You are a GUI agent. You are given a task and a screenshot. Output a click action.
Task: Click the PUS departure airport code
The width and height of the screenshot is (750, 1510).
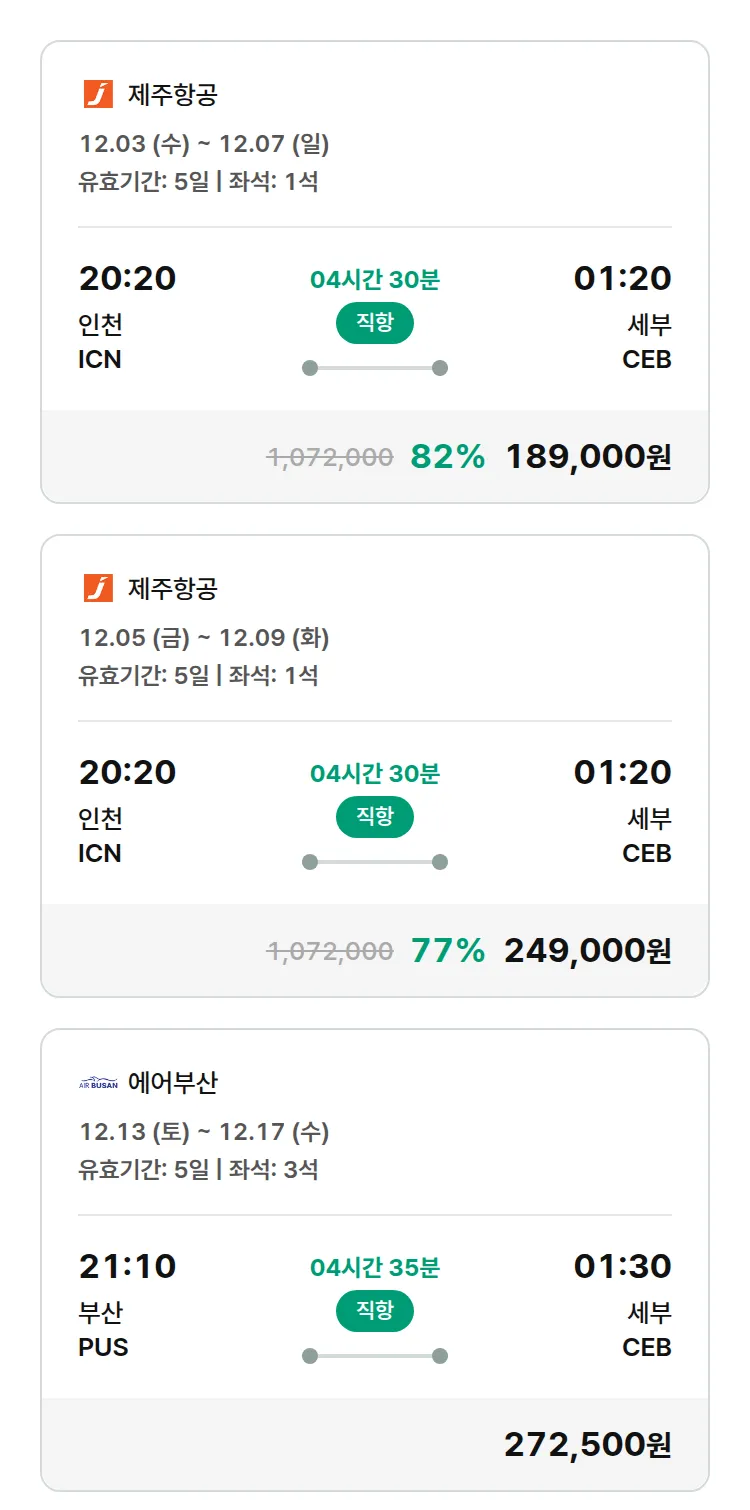click(x=102, y=1348)
